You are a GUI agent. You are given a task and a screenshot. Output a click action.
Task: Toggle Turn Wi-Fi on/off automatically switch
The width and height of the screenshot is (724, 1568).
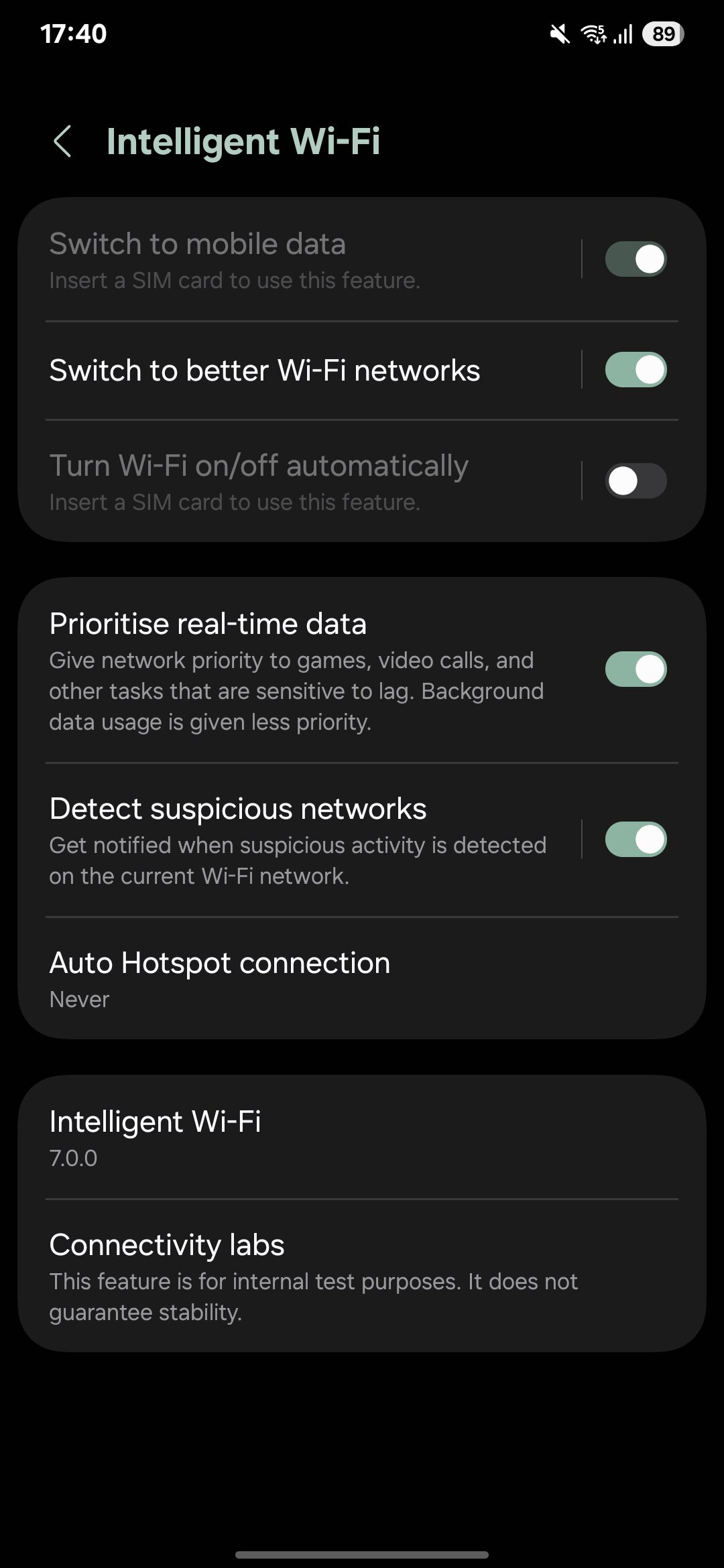pyautogui.click(x=636, y=481)
